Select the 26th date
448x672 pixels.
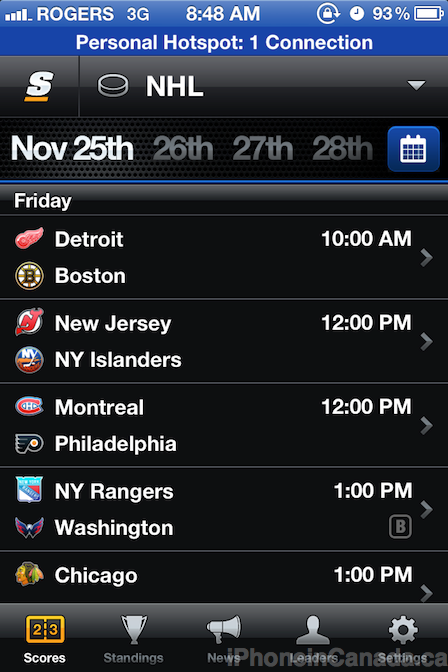click(183, 149)
